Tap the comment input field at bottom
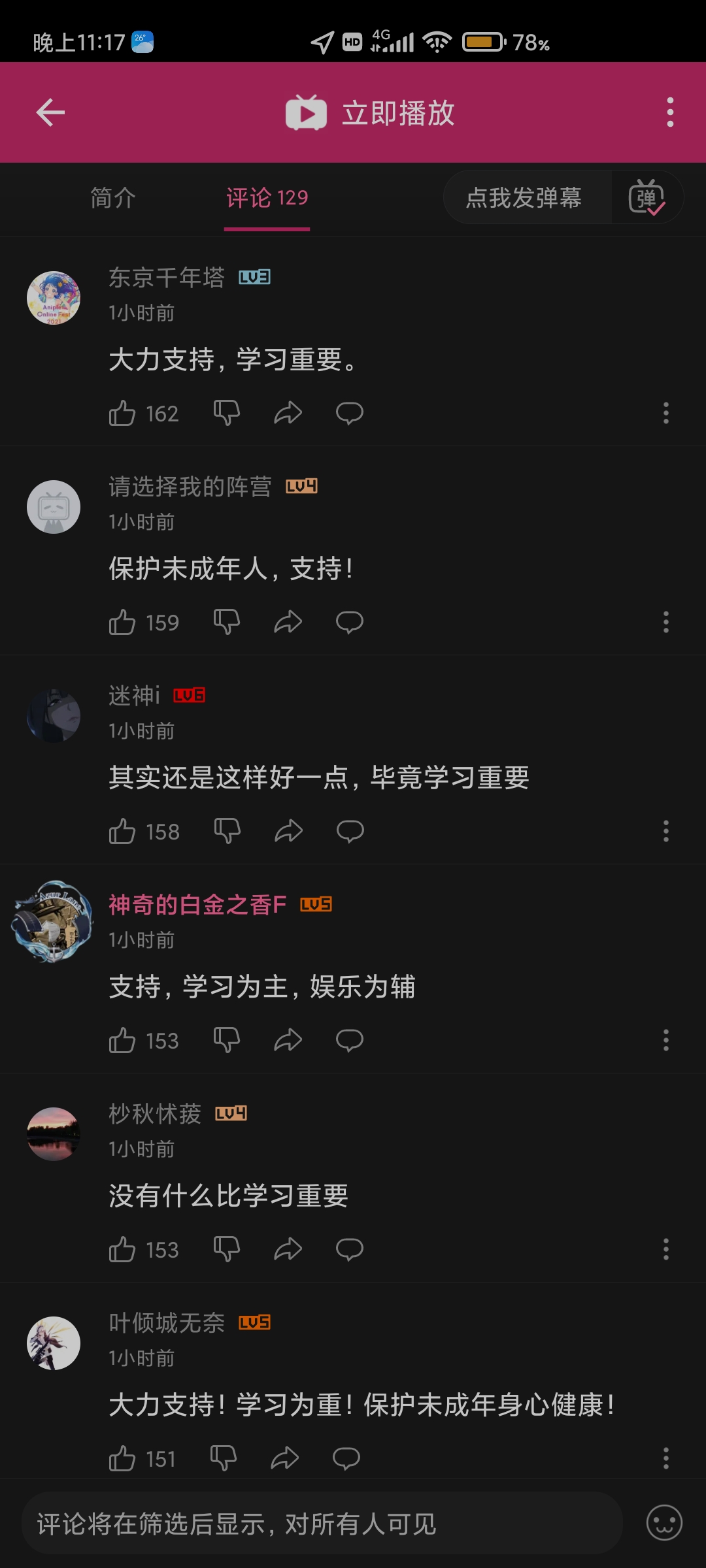This screenshot has width=706, height=1568. click(x=322, y=1523)
